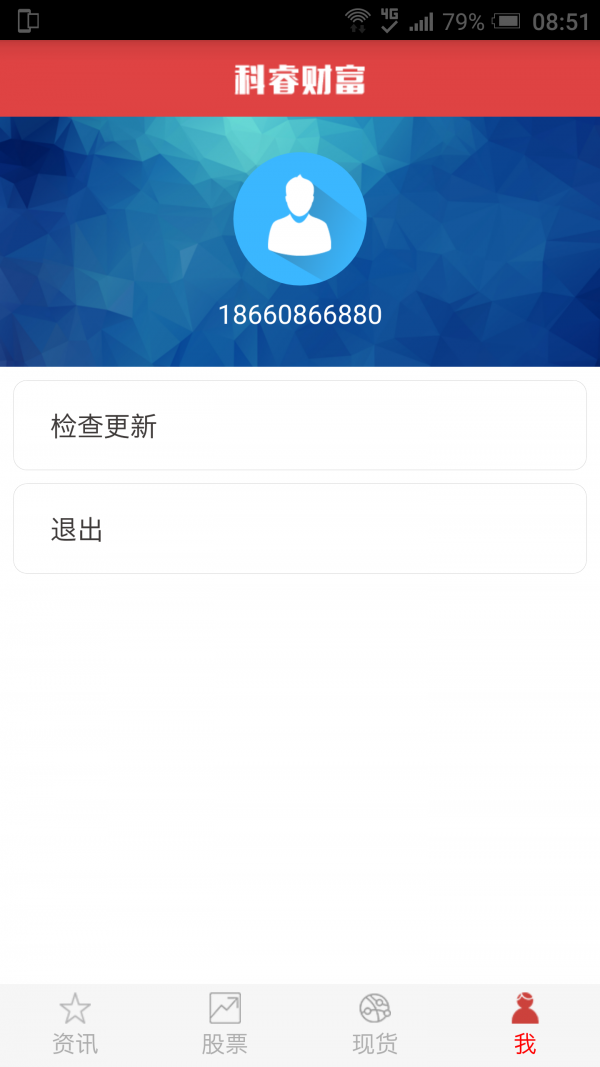Open 检查更新 to check for updates

coord(300,425)
